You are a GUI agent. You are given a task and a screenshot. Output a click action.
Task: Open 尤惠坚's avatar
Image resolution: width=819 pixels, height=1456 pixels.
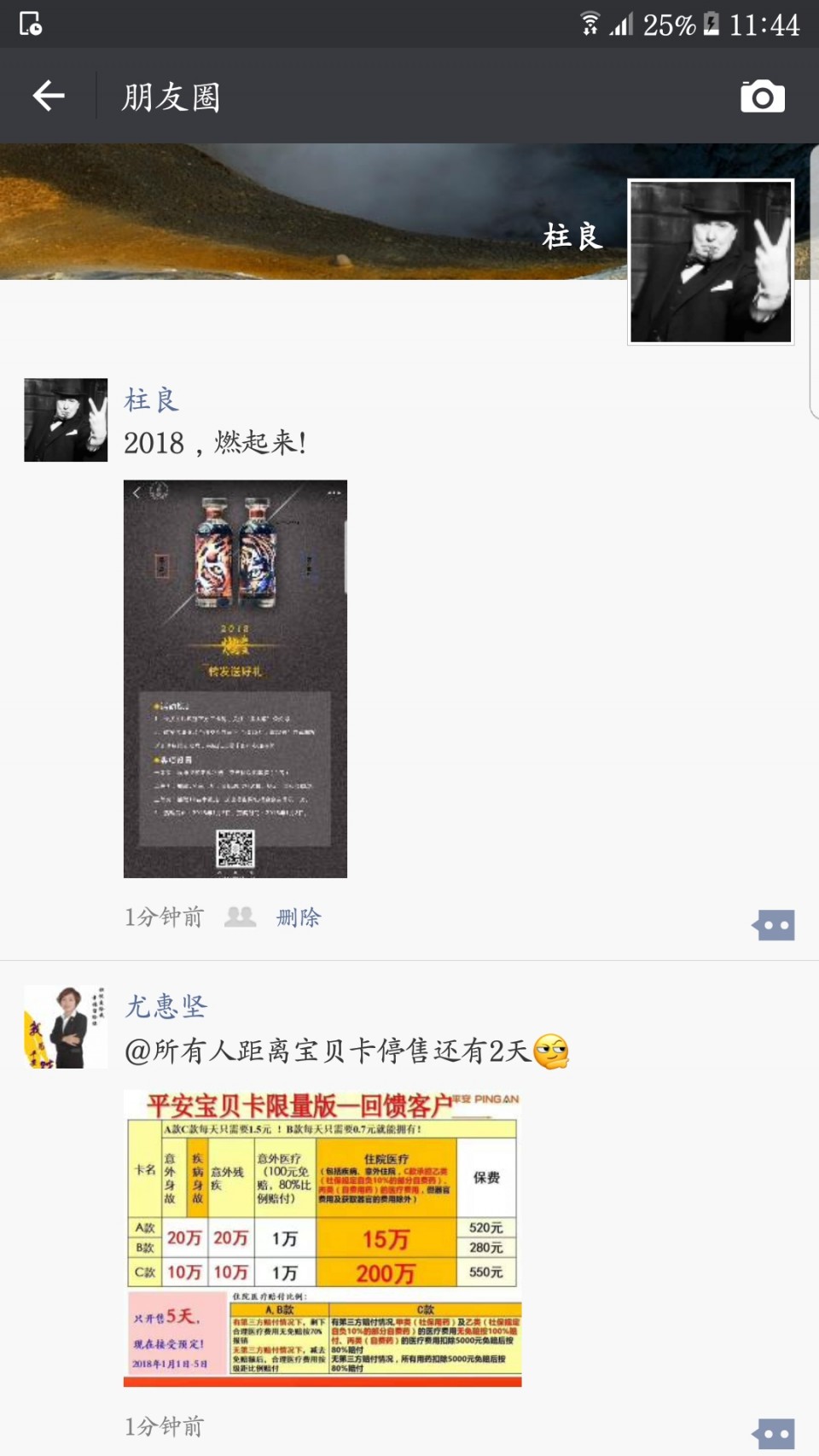tap(66, 1027)
